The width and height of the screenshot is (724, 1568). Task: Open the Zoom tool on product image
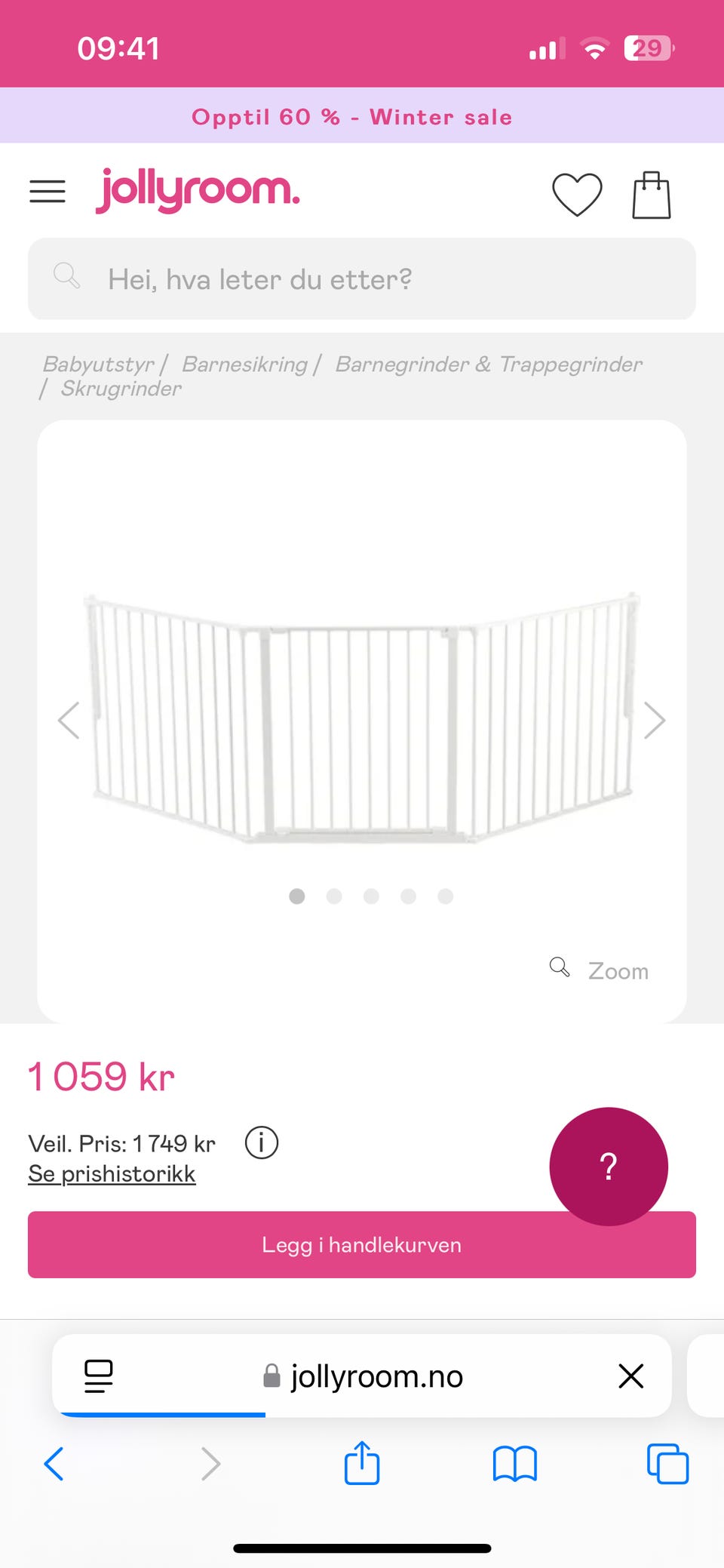(x=599, y=970)
